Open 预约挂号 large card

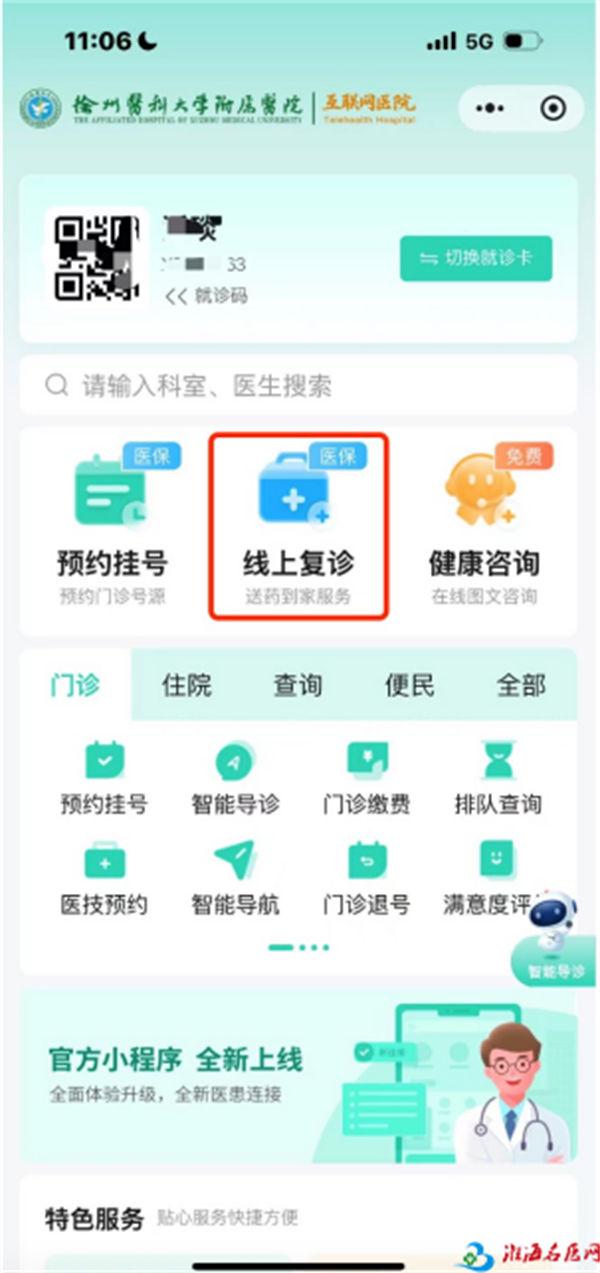click(x=111, y=532)
